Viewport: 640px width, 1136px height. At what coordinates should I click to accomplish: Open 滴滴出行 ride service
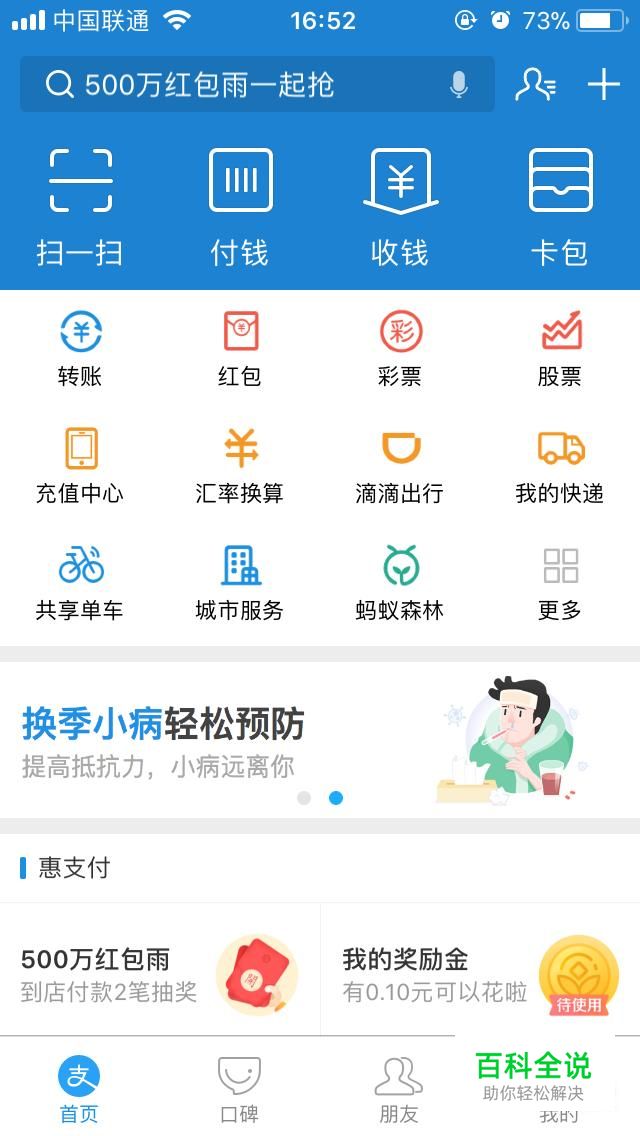coord(400,465)
